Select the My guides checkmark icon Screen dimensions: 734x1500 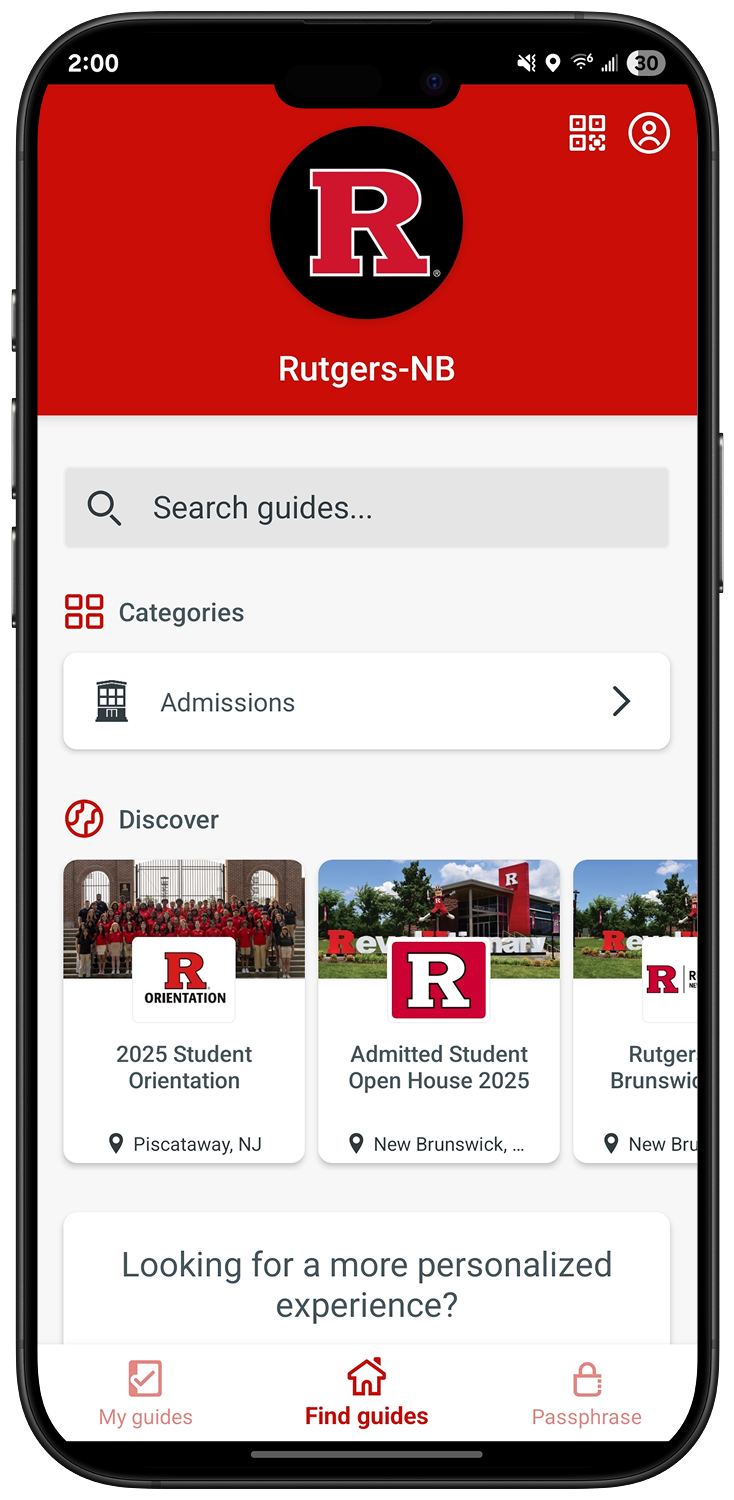(144, 1378)
